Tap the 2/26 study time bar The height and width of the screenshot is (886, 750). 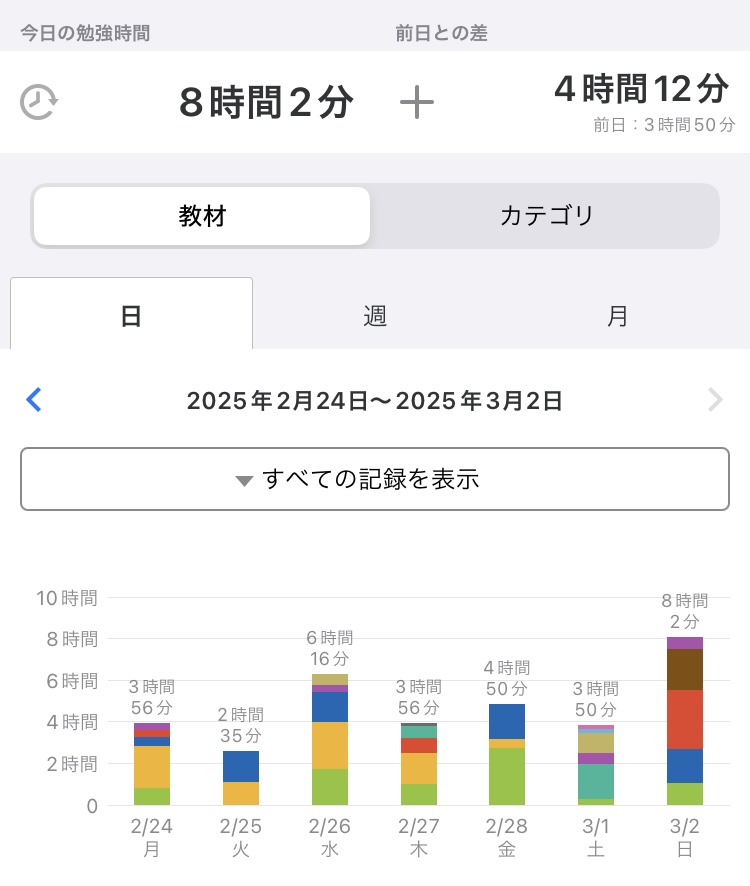(330, 740)
